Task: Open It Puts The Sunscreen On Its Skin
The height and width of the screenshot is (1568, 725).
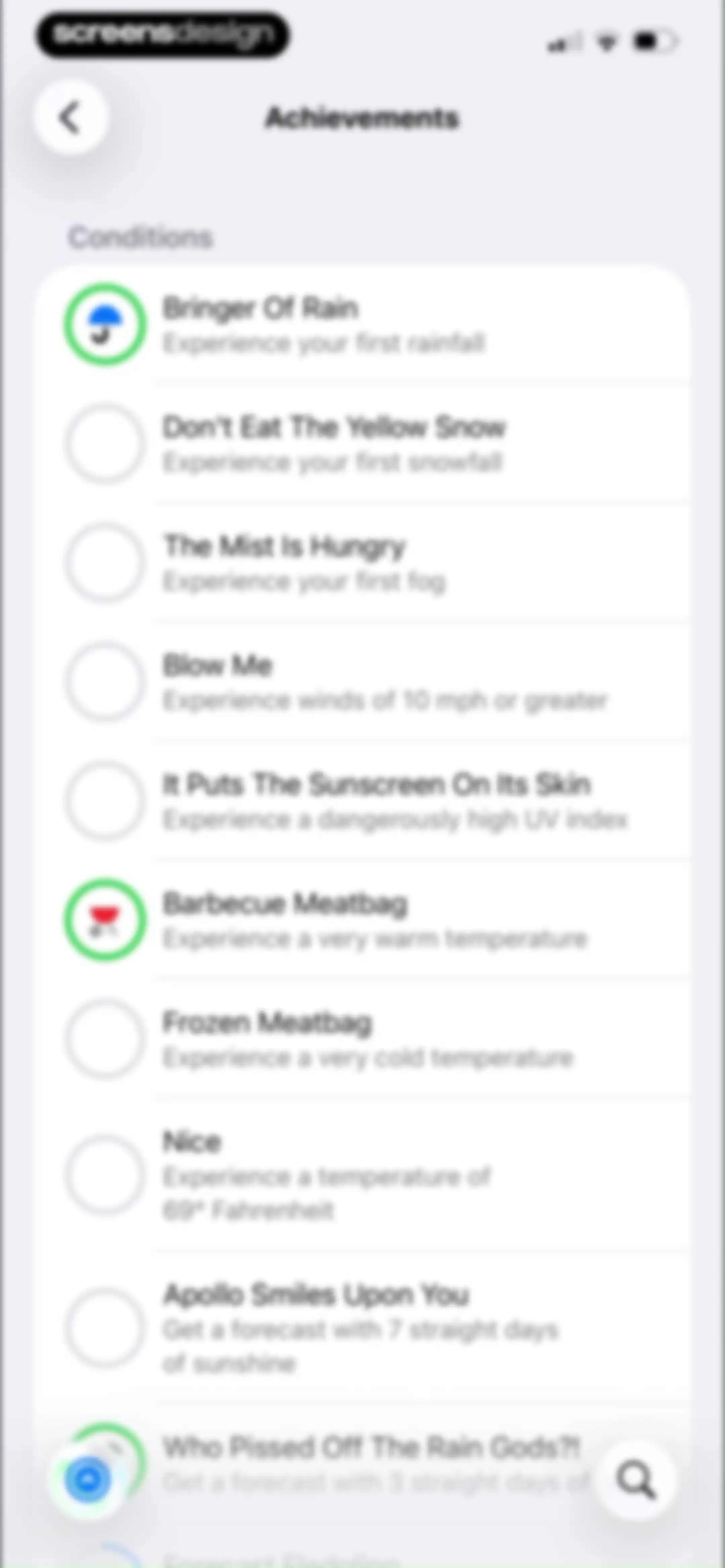Action: point(362,800)
